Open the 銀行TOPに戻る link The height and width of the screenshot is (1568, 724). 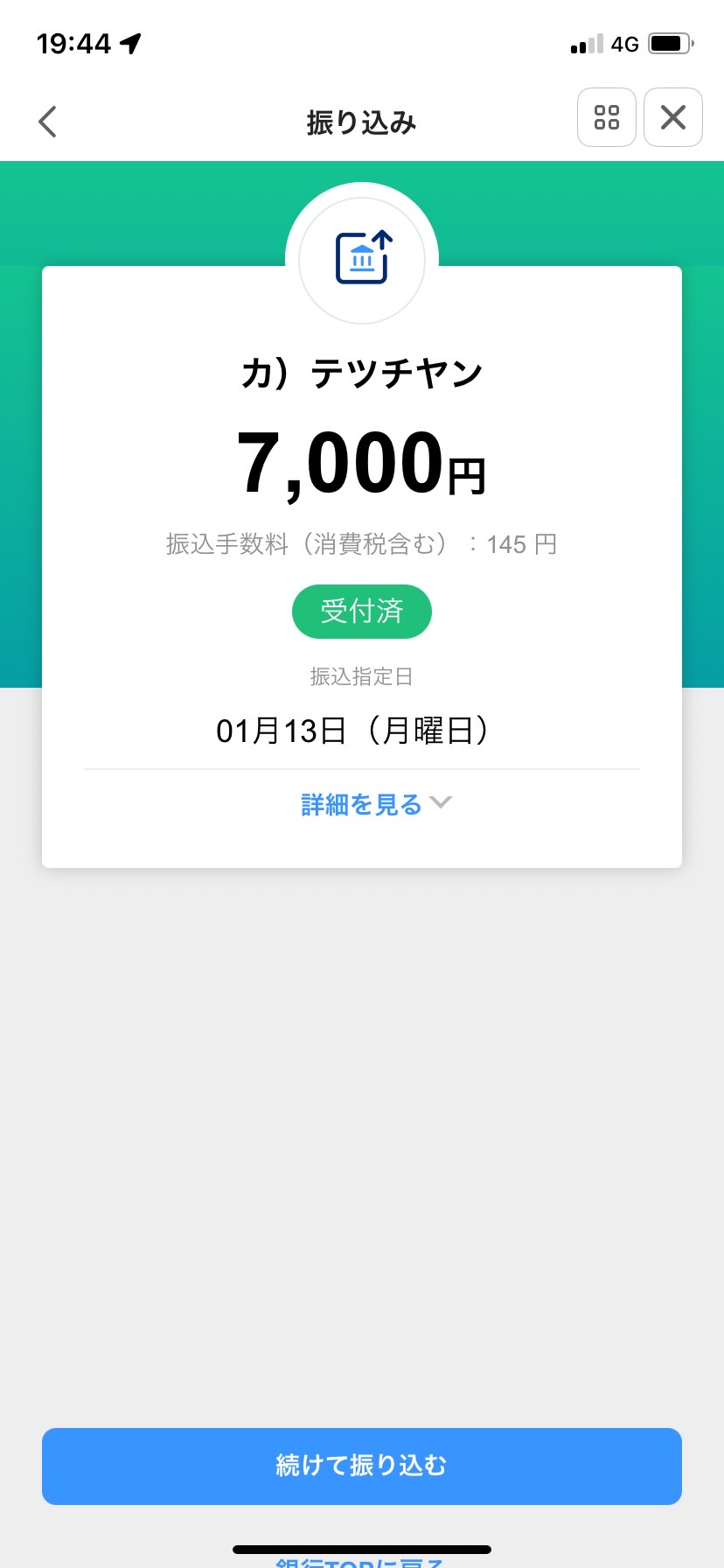coord(360,1561)
